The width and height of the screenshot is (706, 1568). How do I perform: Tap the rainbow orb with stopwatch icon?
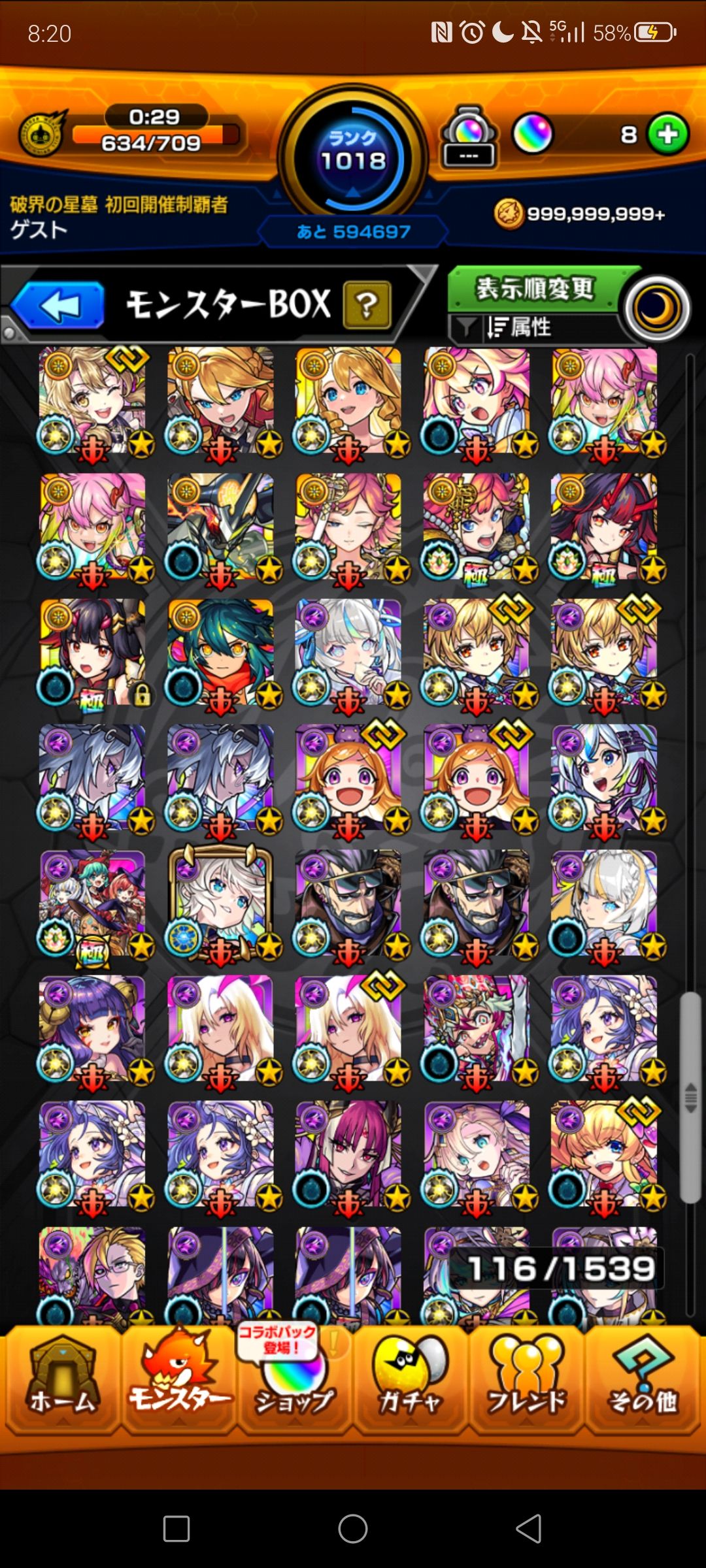(468, 136)
